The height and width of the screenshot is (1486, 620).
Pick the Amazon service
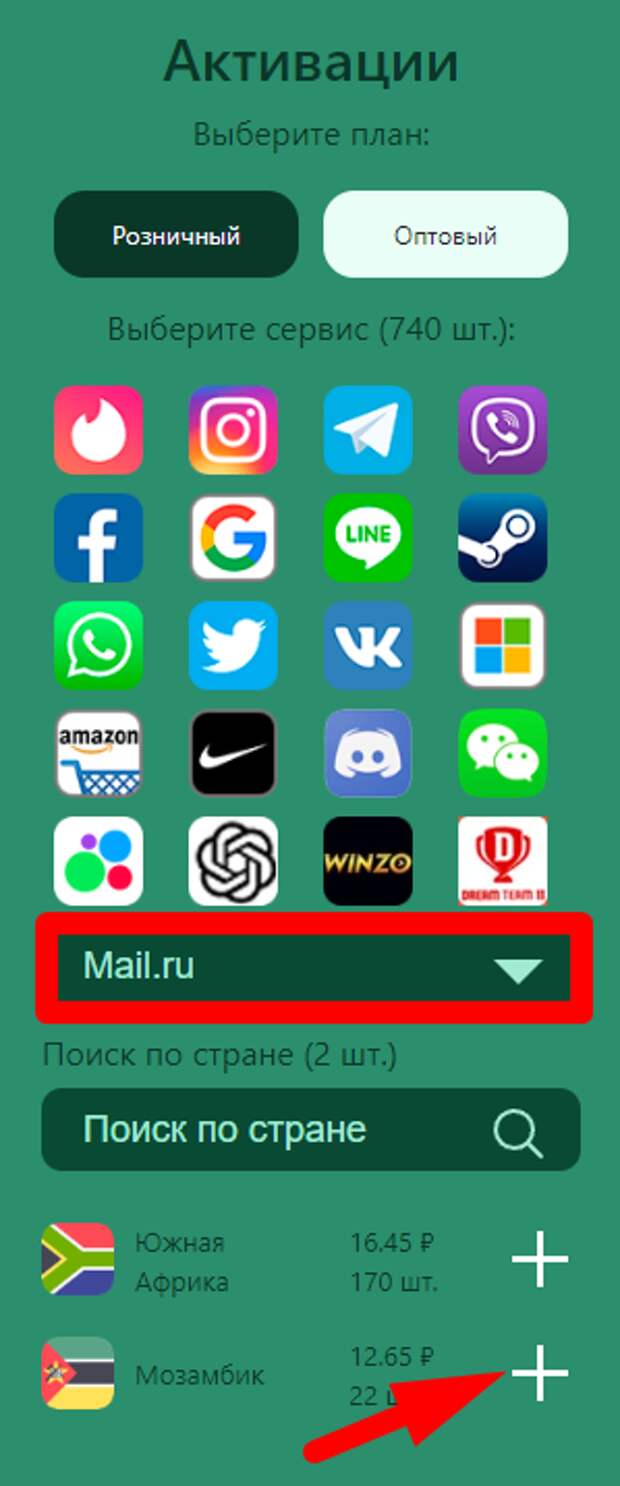(98, 753)
